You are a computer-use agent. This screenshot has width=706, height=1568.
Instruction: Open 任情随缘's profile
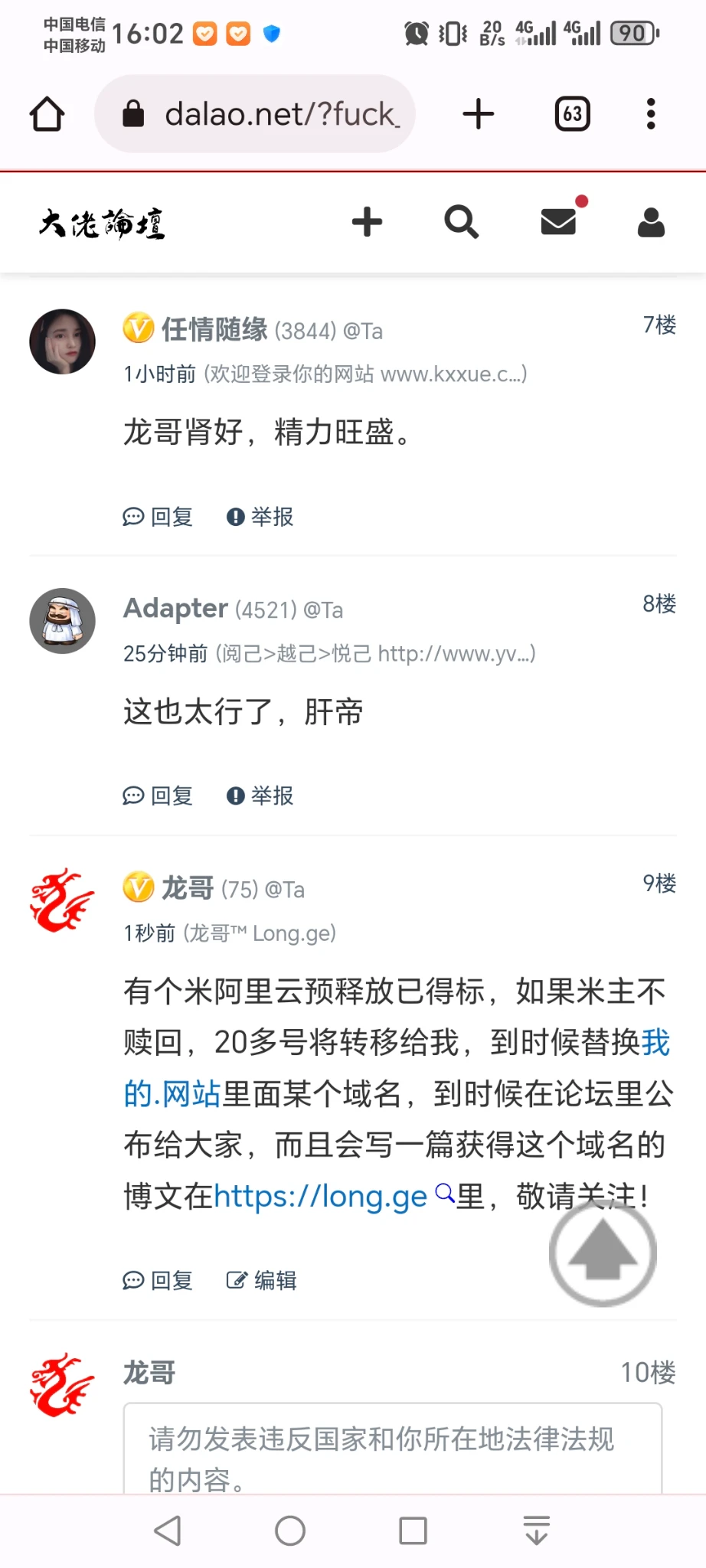point(214,330)
